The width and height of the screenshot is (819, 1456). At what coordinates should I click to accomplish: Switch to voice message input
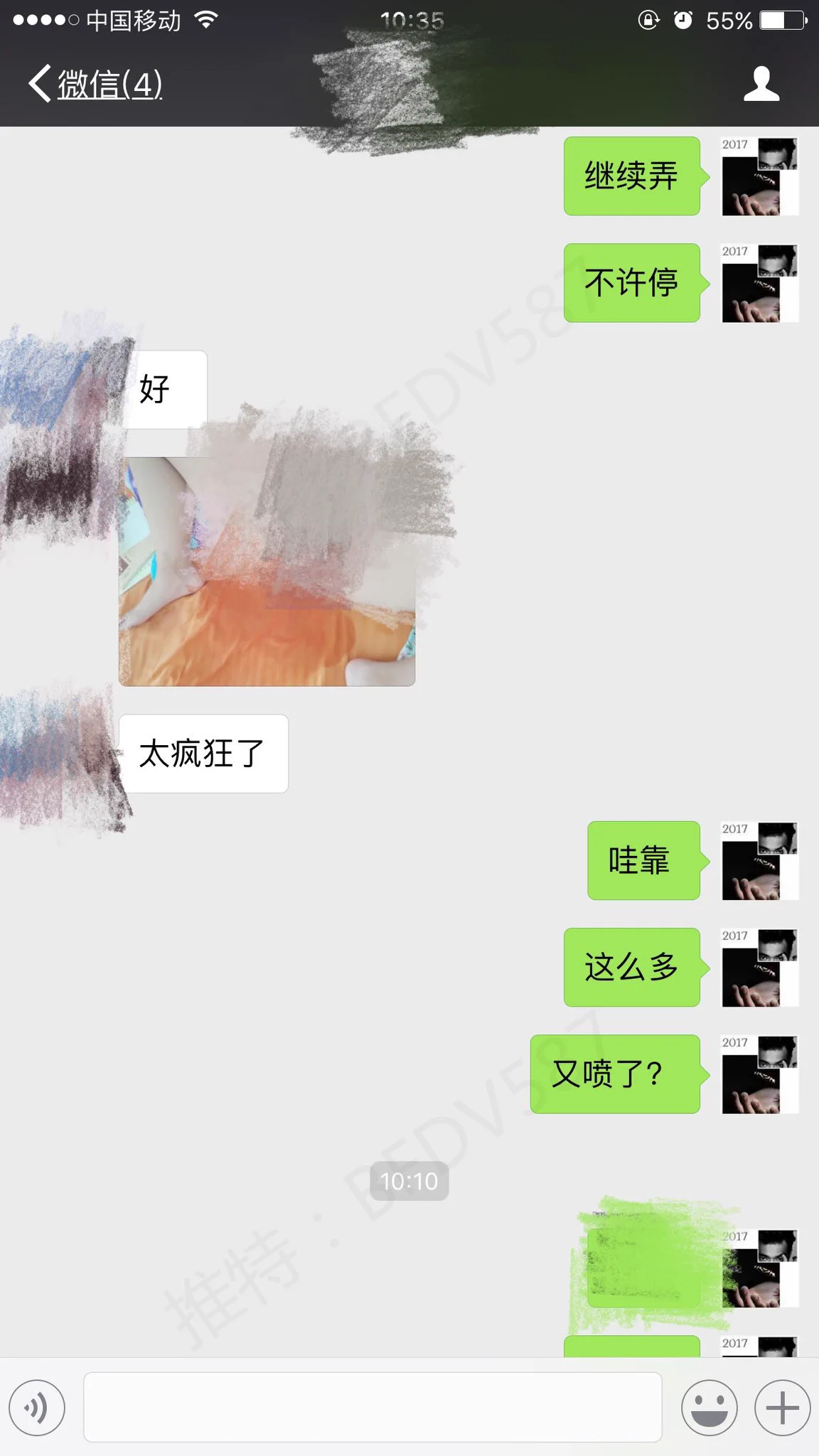pyautogui.click(x=37, y=1408)
